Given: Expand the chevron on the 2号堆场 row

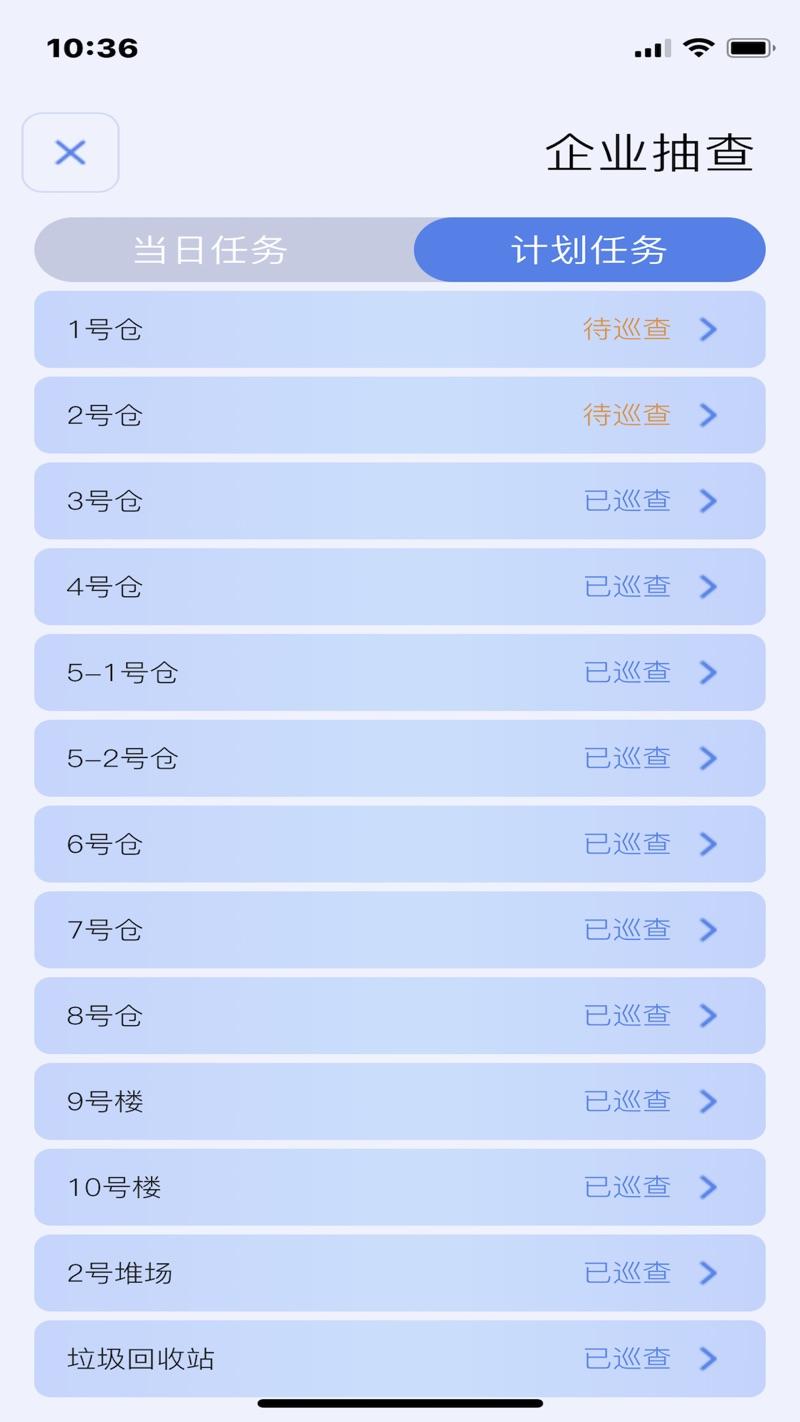Looking at the screenshot, I should (x=708, y=1272).
